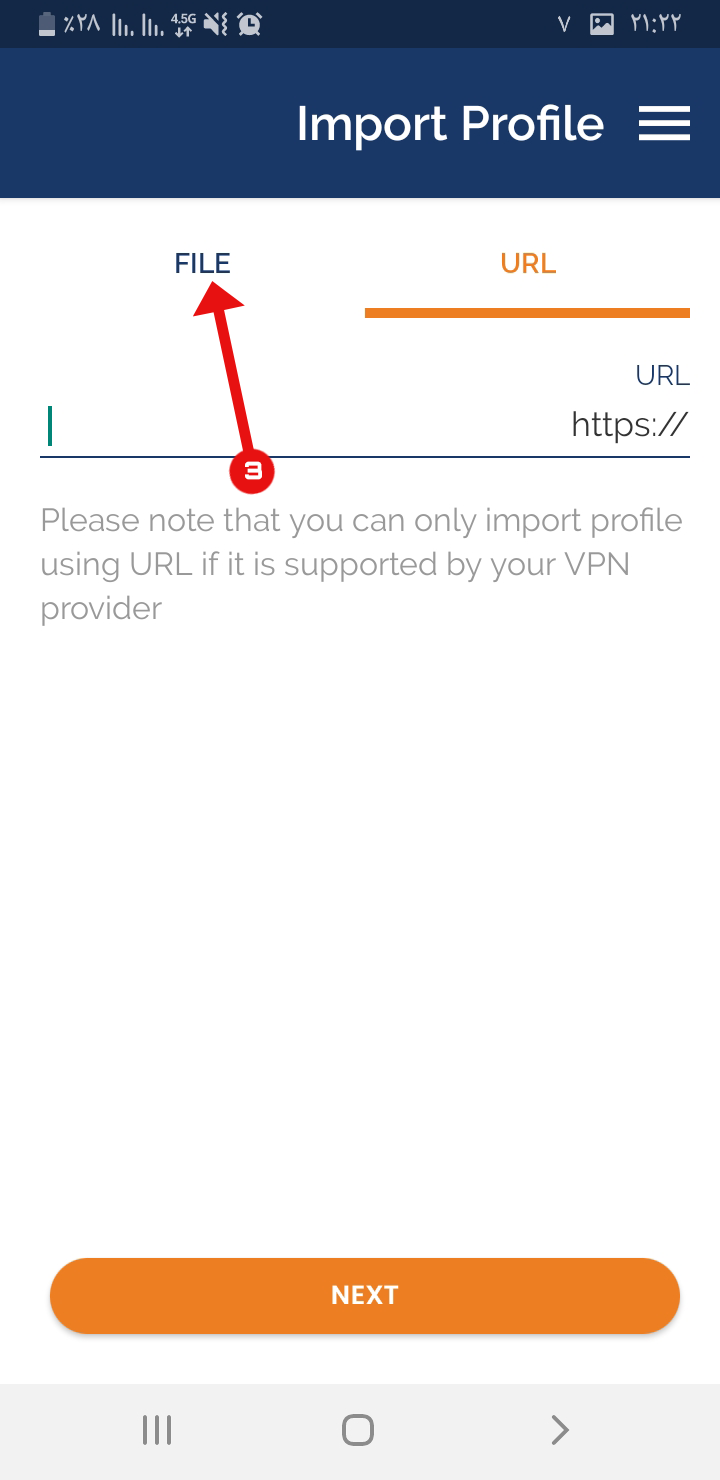Switch to the FILE tab
This screenshot has width=720, height=1480.
pyautogui.click(x=202, y=264)
